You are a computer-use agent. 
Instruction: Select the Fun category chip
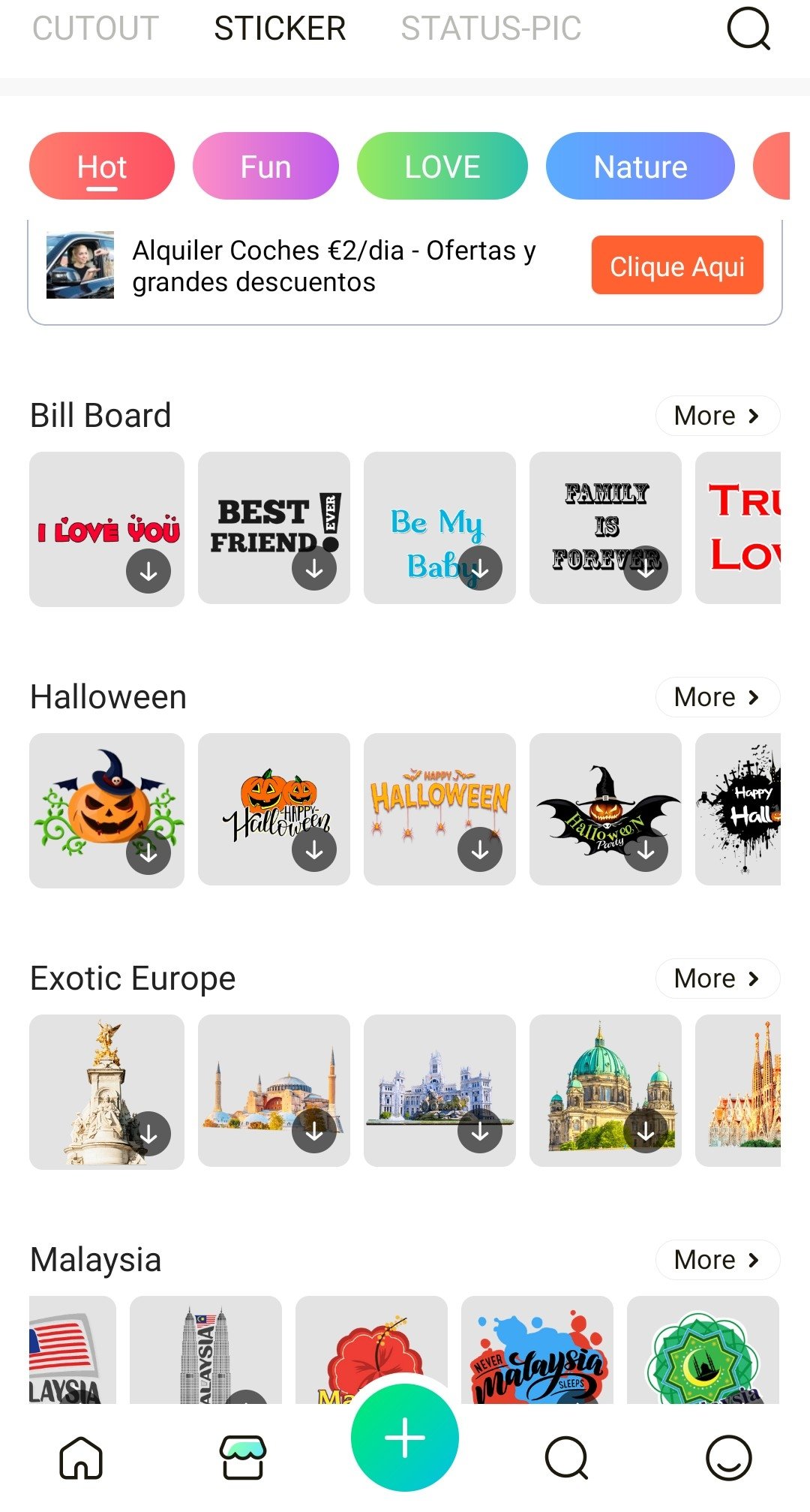(x=265, y=167)
